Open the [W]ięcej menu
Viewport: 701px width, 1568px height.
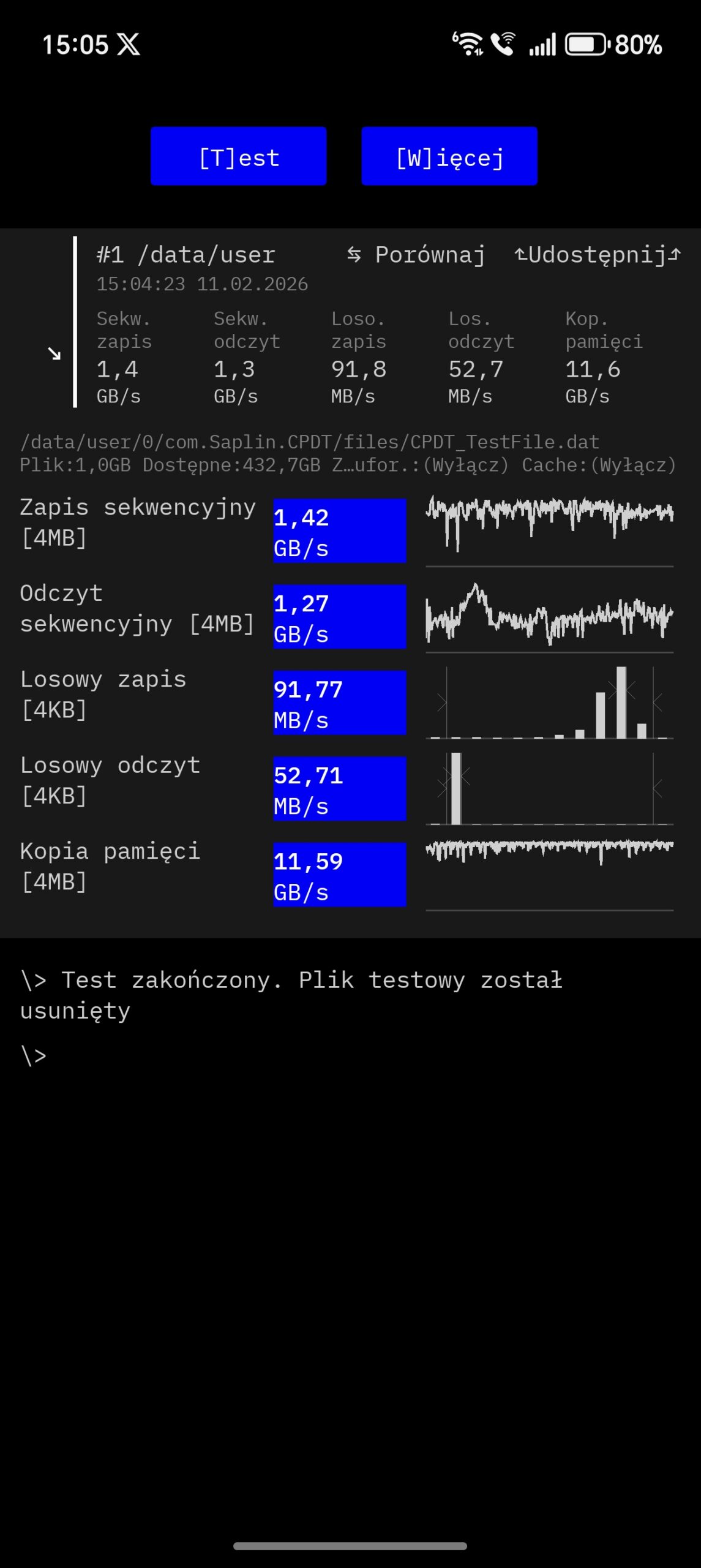coord(449,156)
